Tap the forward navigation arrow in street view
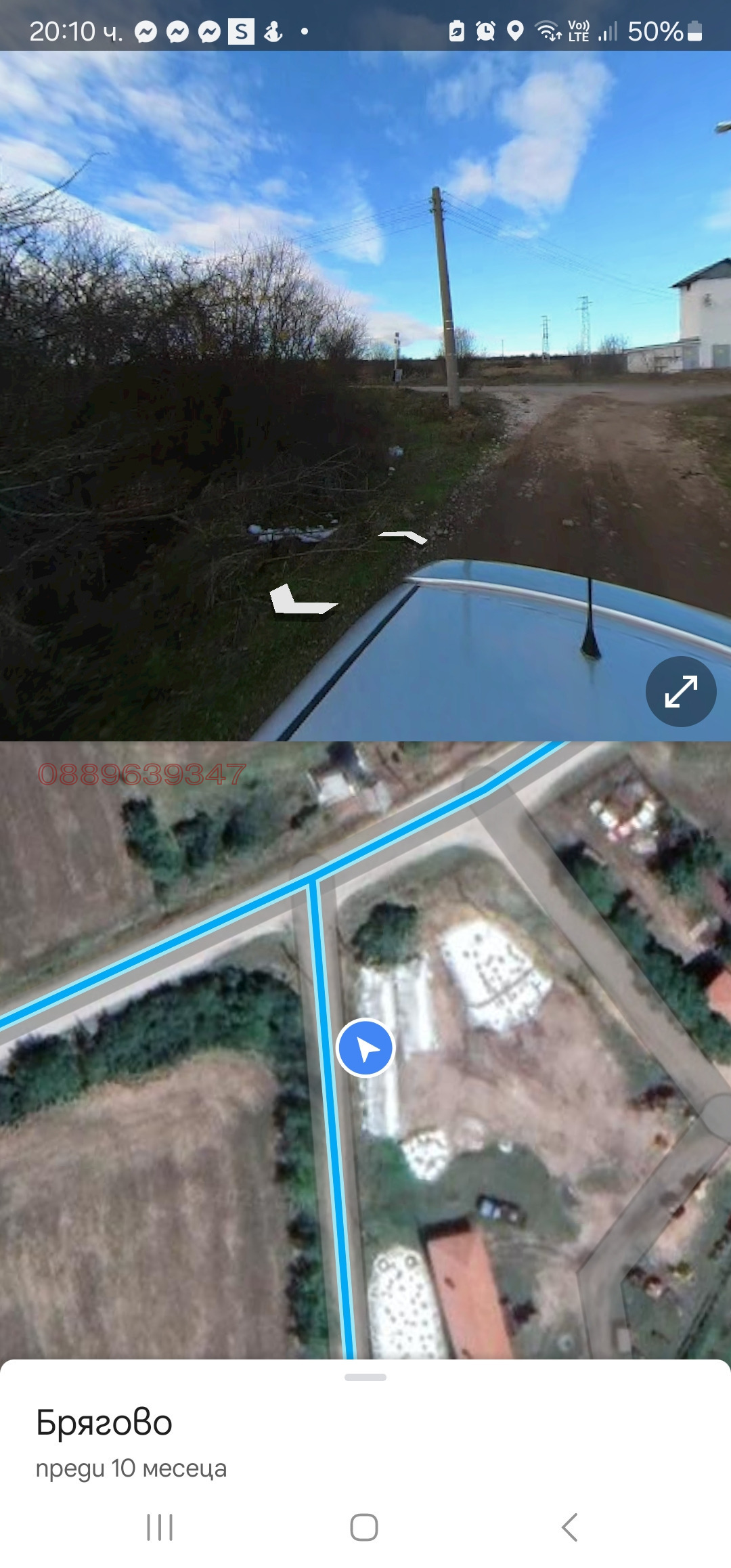 (x=401, y=538)
